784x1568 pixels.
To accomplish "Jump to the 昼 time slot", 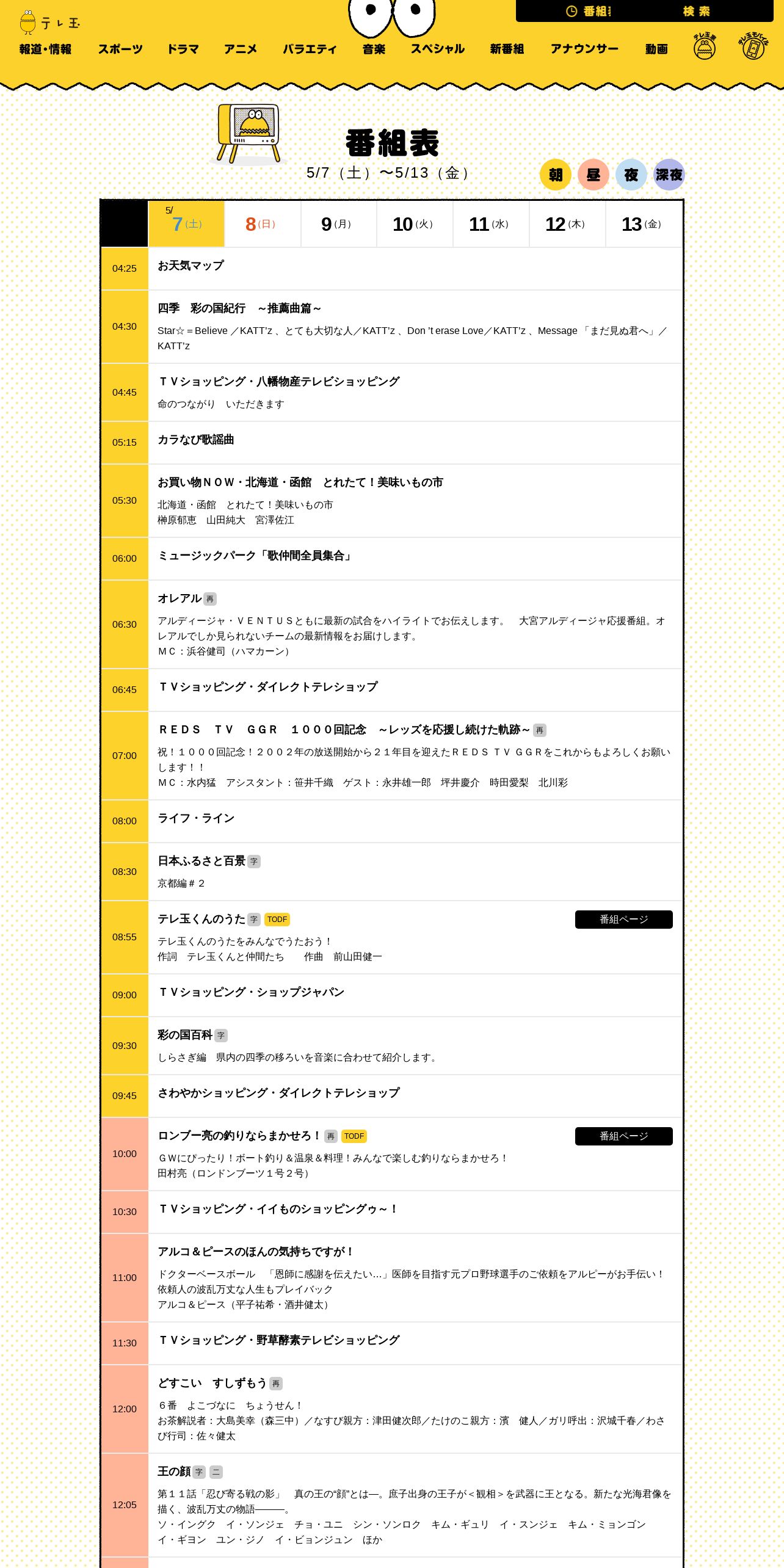I will pyautogui.click(x=593, y=175).
